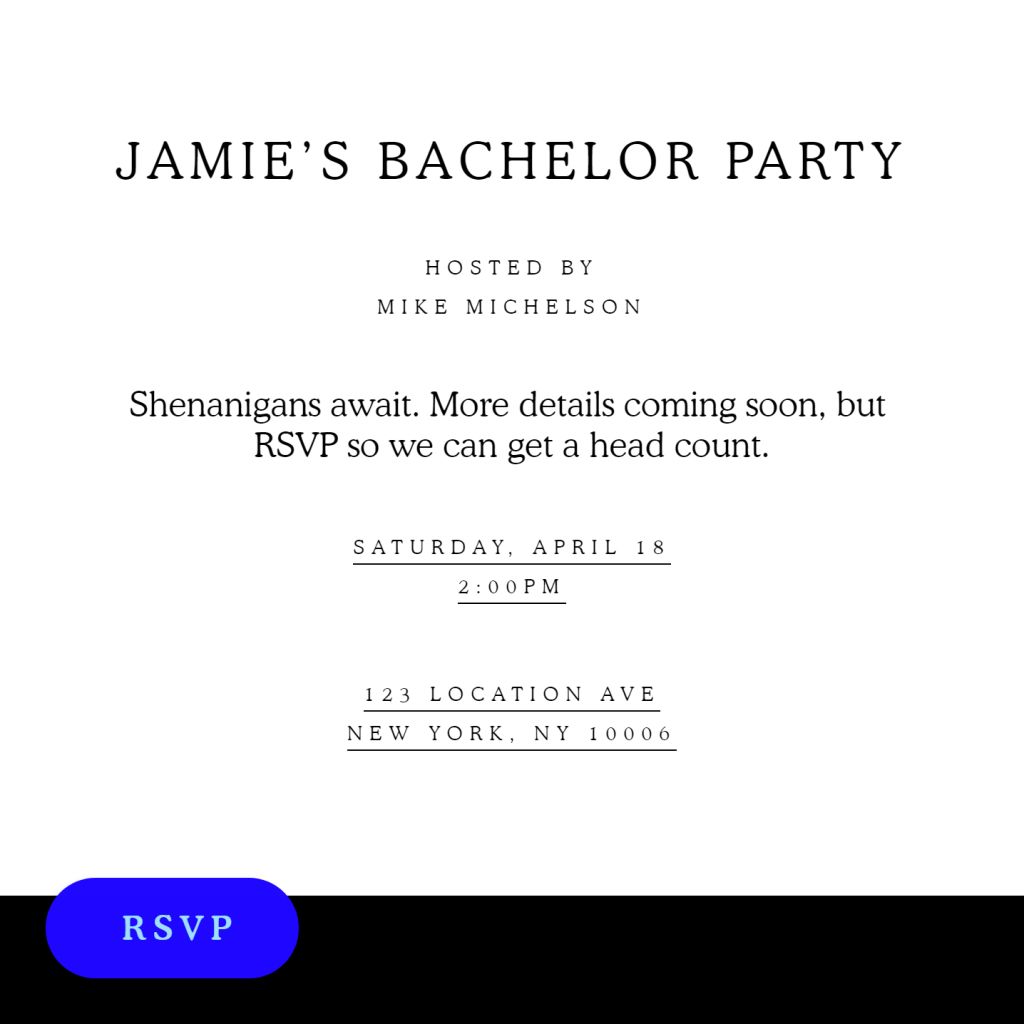Tap the blue RSVP button
Image resolution: width=1024 pixels, height=1024 pixels.
click(172, 928)
